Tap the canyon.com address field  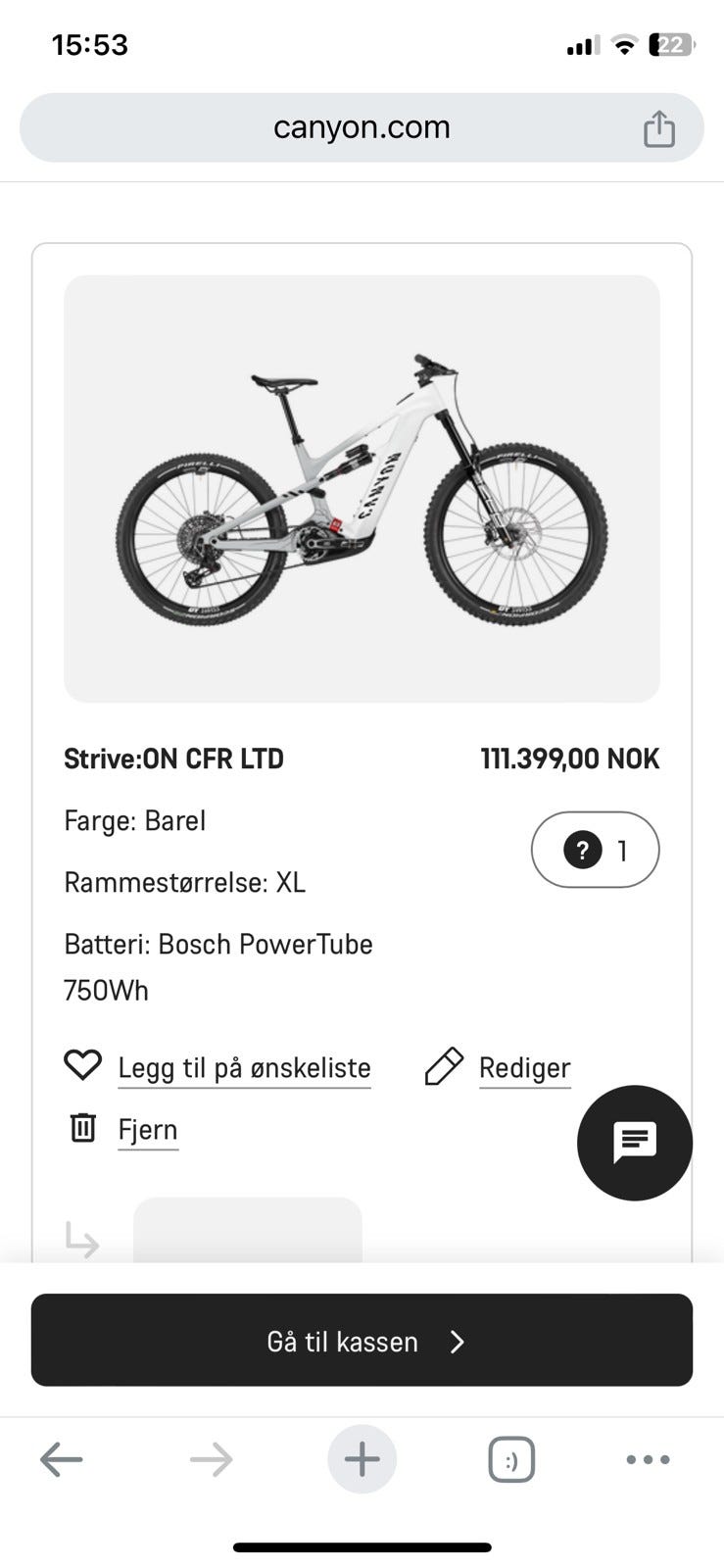[x=362, y=127]
